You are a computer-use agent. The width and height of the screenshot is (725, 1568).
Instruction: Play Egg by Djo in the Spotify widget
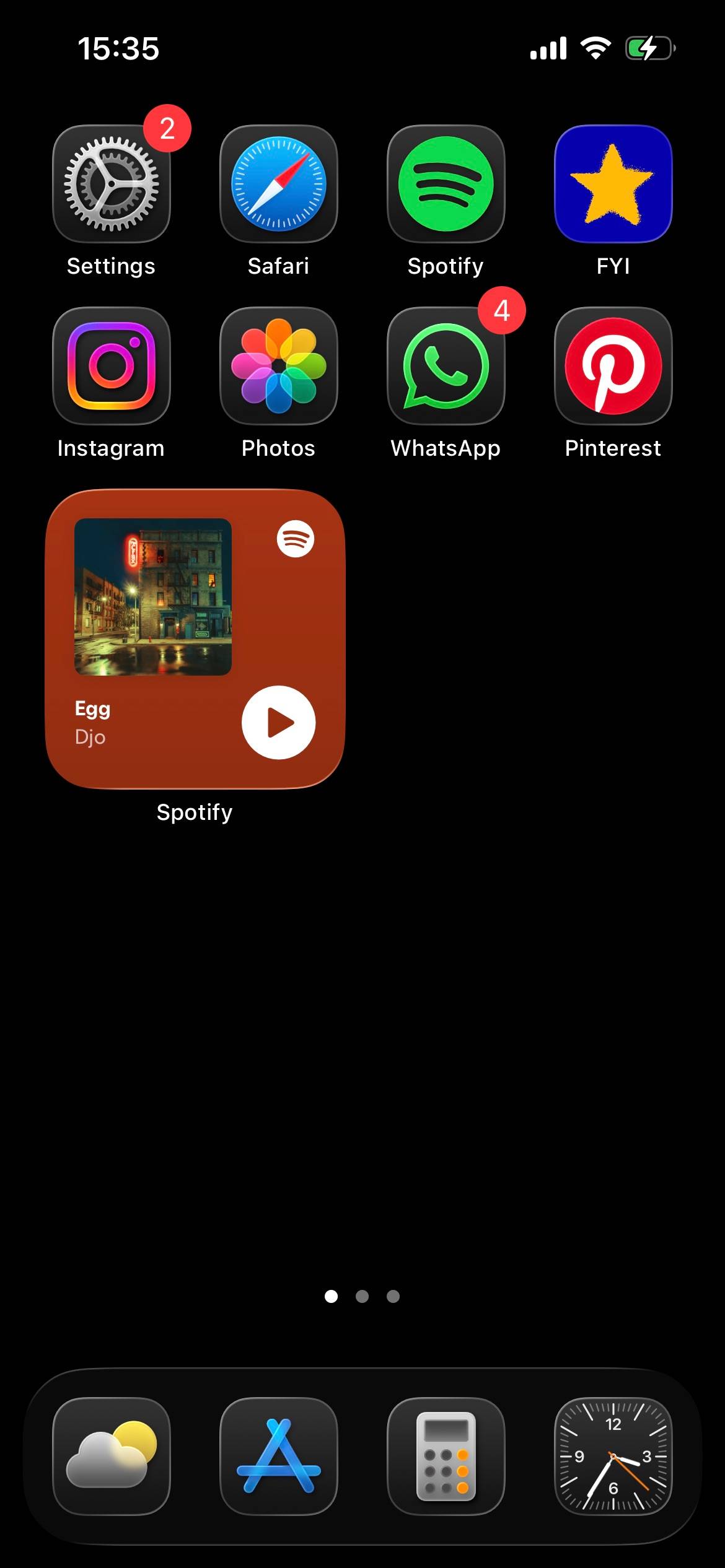point(279,723)
